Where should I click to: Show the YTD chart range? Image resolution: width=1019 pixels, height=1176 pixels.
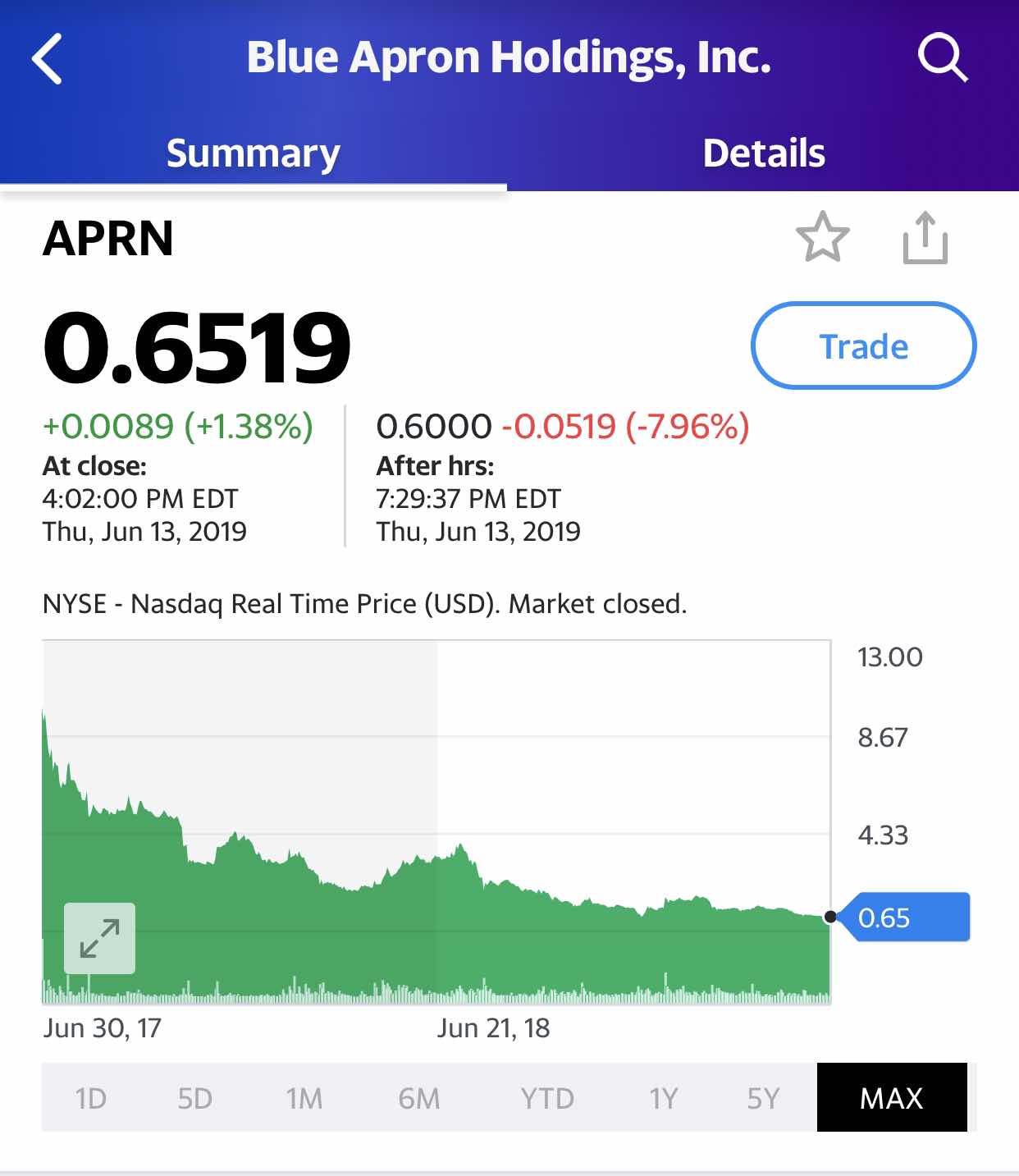pos(547,1098)
